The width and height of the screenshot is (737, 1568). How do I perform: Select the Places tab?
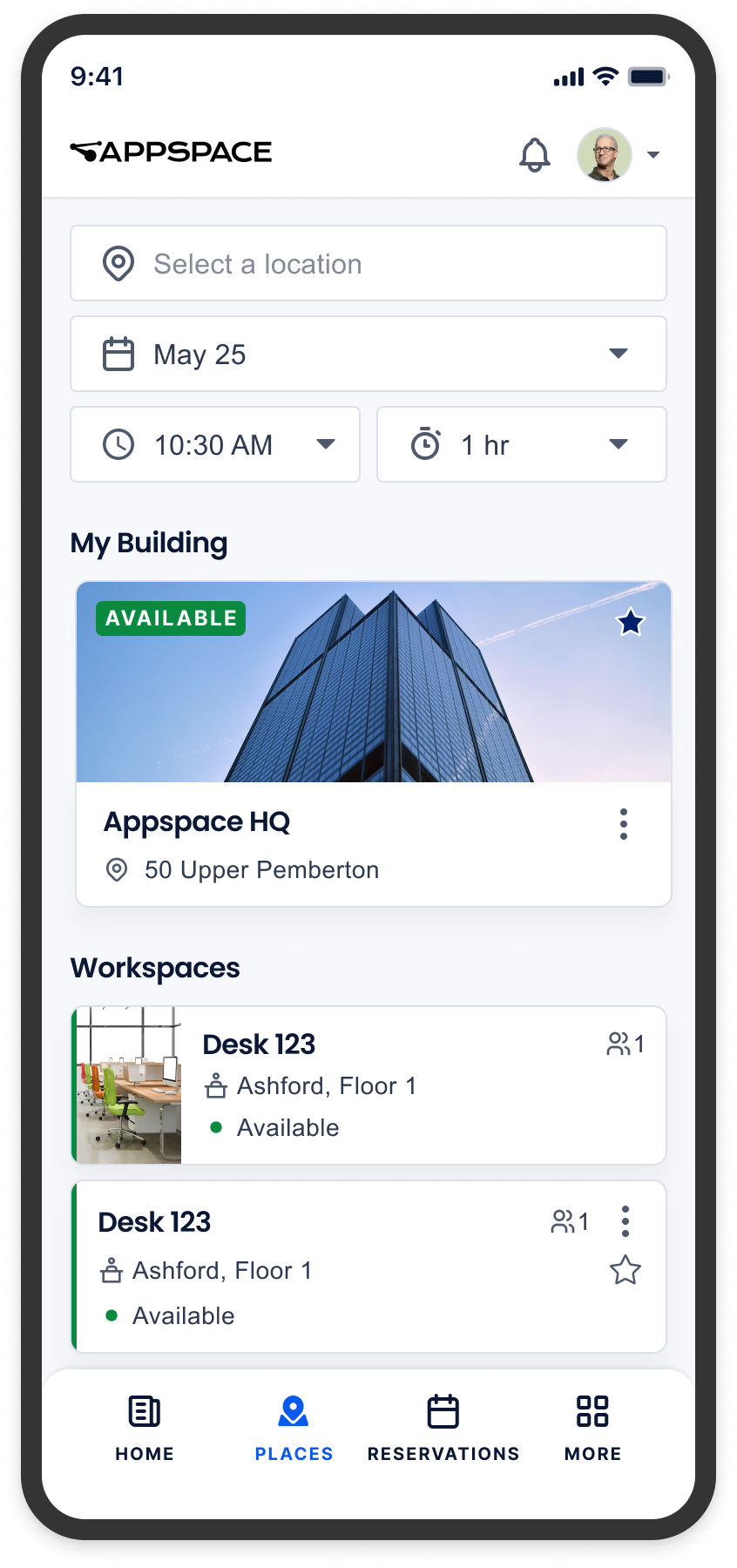pos(294,1427)
